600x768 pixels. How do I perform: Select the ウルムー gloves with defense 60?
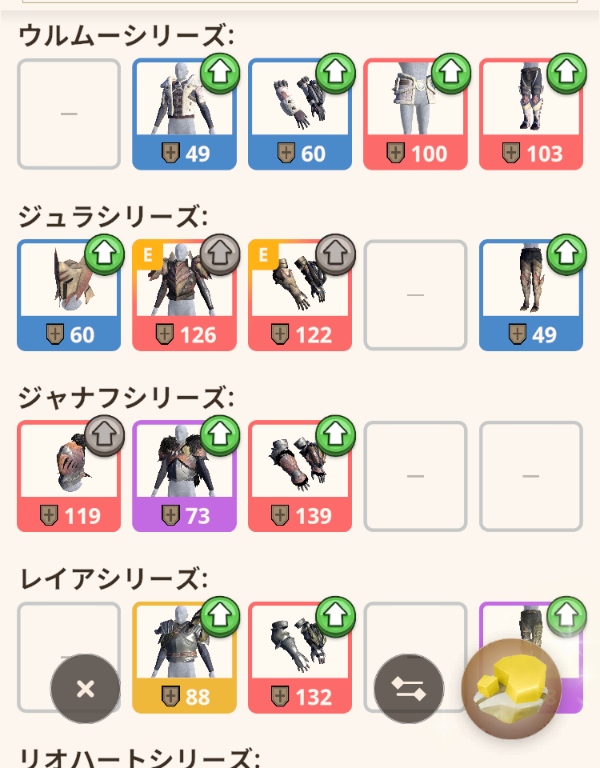click(x=300, y=114)
